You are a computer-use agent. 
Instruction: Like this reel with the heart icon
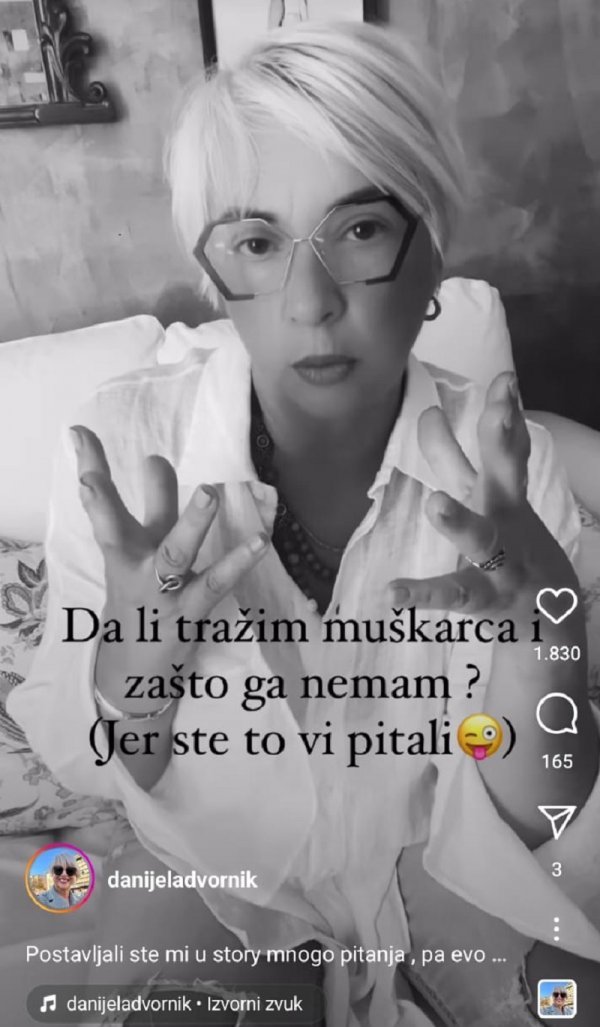pos(557,606)
